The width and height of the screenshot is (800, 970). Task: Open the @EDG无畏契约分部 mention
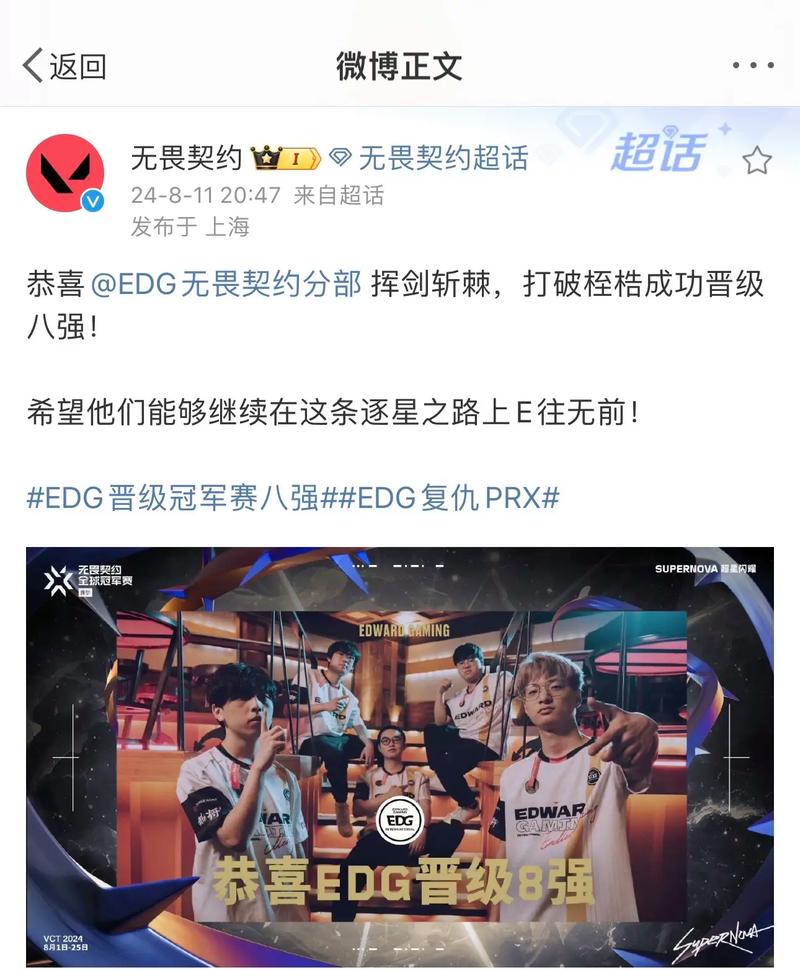[226, 285]
